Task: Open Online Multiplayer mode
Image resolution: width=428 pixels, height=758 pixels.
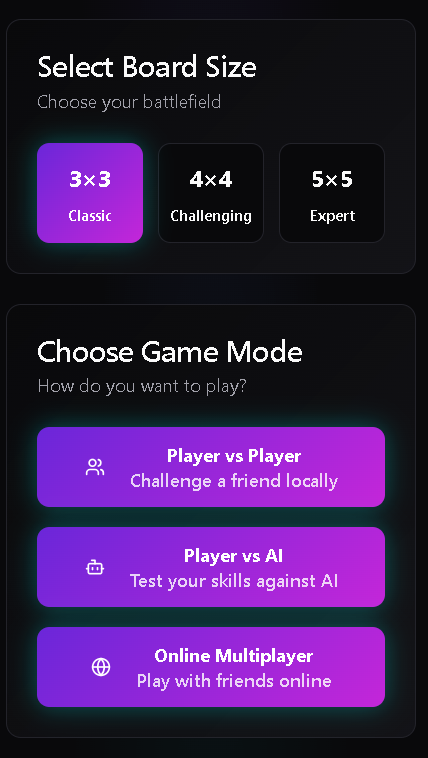Action: pyautogui.click(x=211, y=667)
